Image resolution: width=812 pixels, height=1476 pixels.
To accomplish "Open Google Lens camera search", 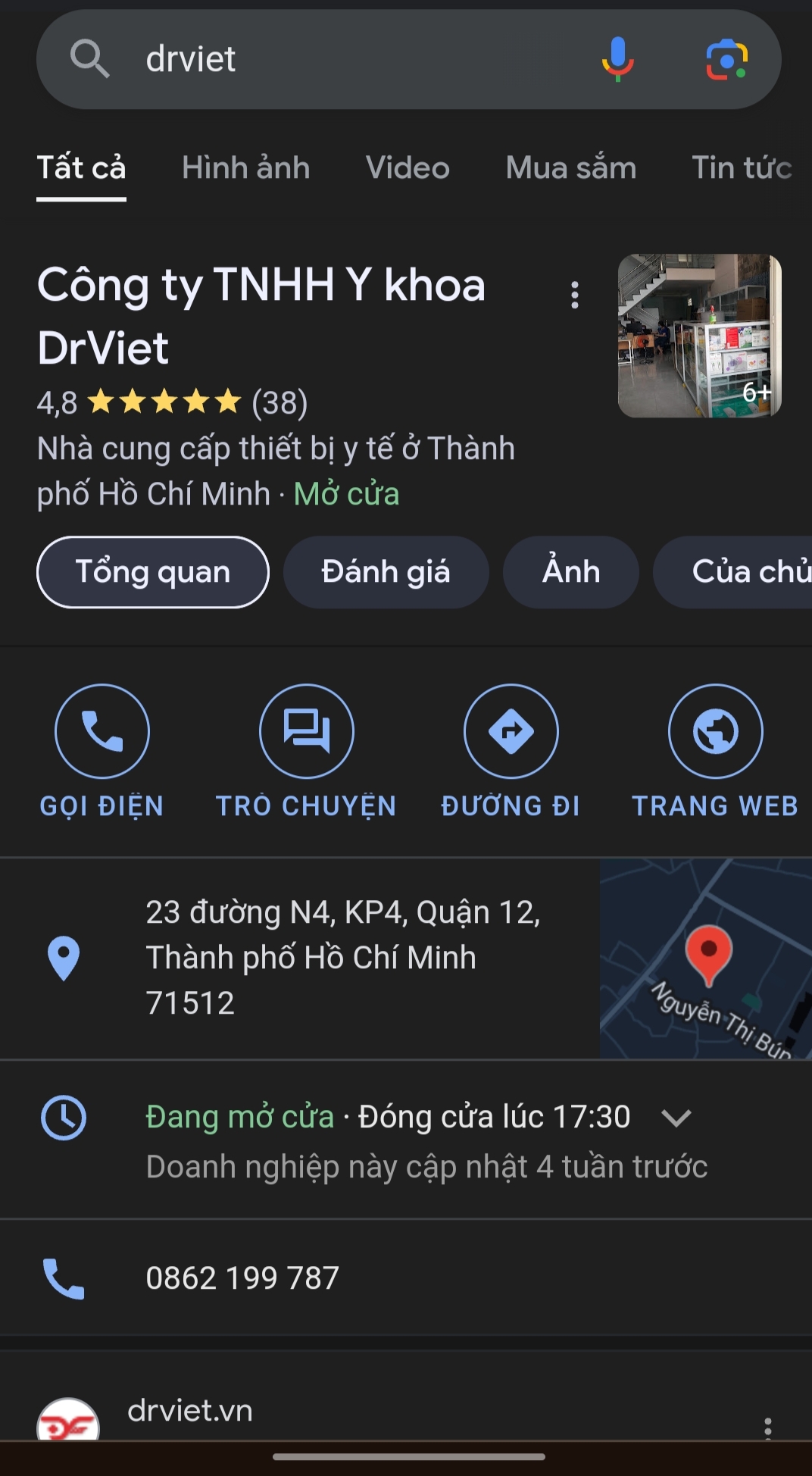I will [726, 59].
